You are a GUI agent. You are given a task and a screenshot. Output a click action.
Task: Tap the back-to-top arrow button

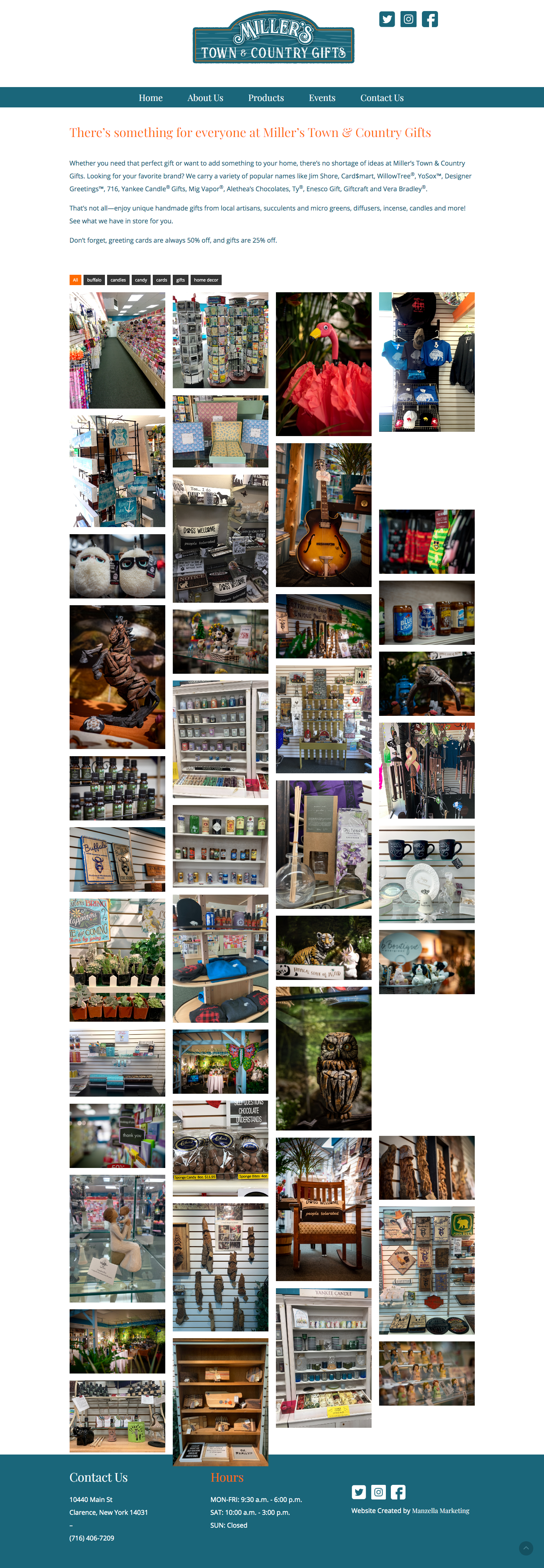526,1548
